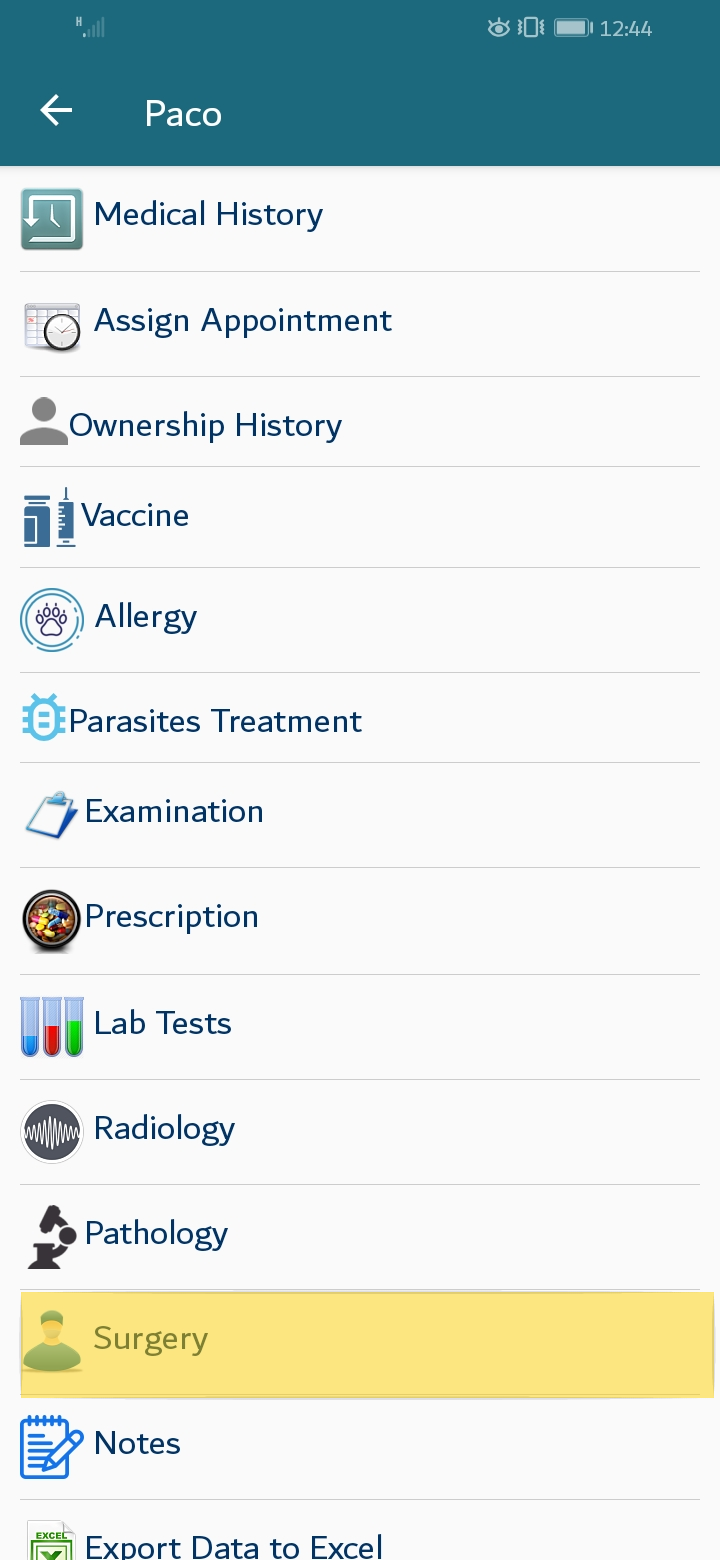Viewport: 720px width, 1560px height.
Task: Open Notes for Paco
Action: click(360, 1448)
